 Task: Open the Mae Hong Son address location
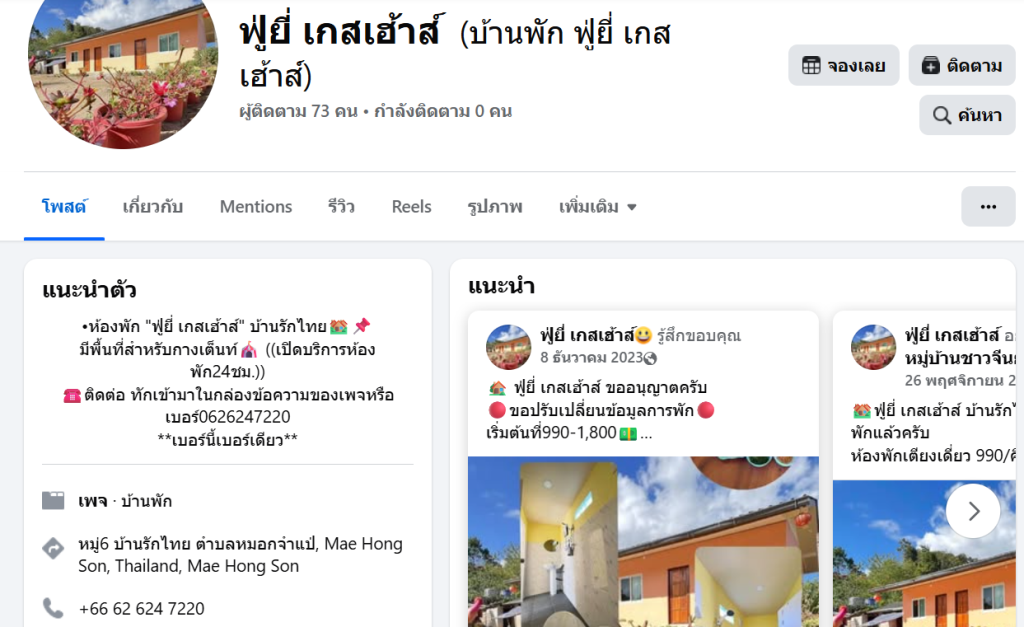[240, 555]
